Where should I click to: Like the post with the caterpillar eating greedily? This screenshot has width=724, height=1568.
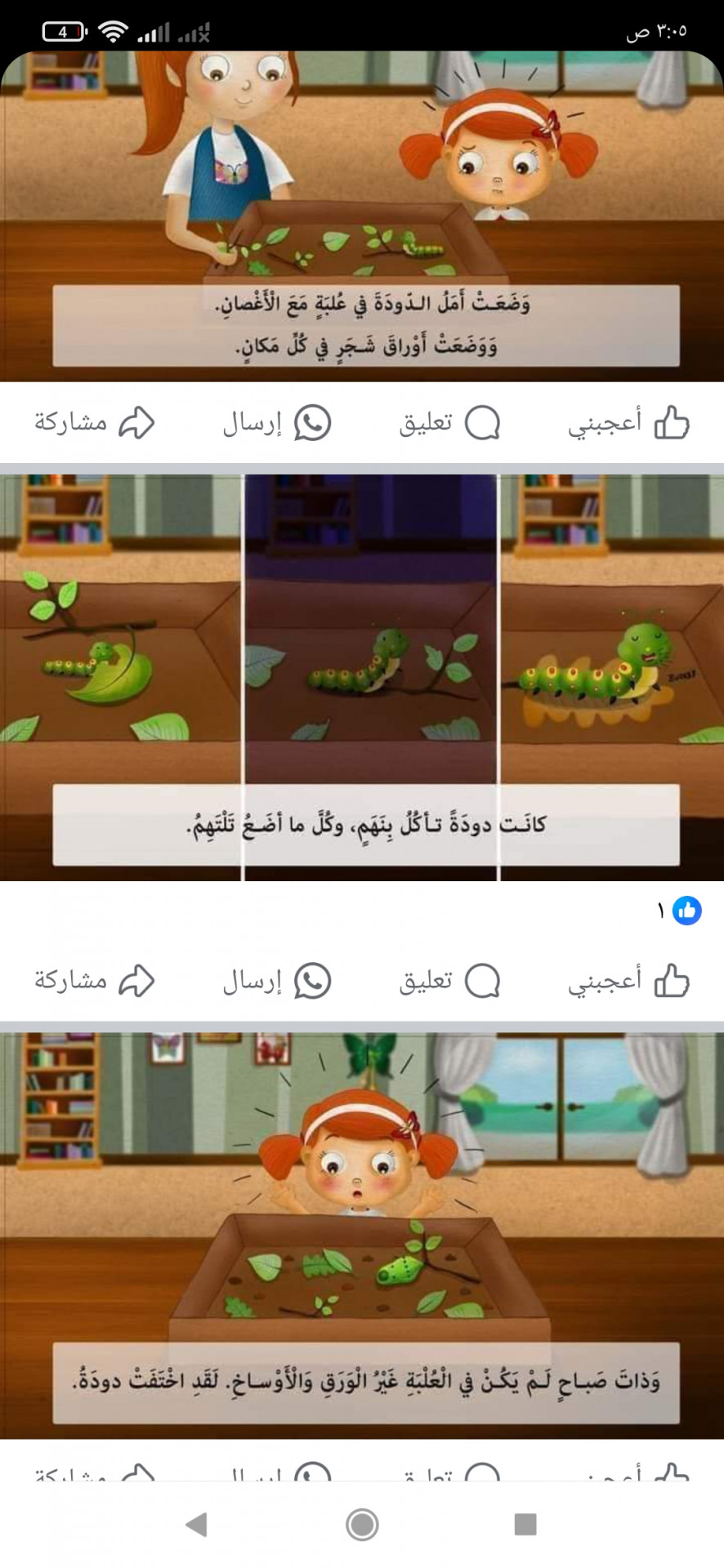click(x=628, y=980)
